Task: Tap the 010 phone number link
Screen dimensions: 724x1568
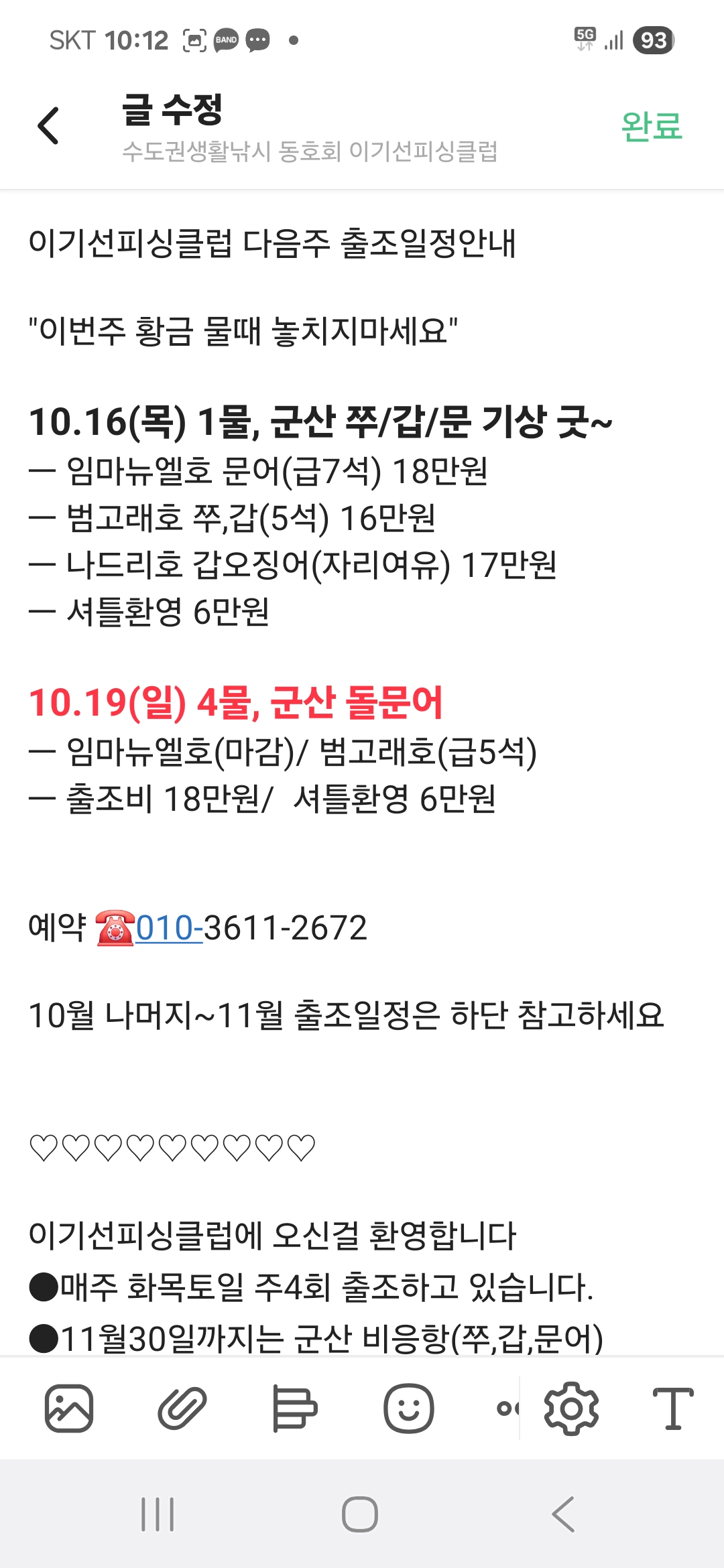Action: (169, 928)
